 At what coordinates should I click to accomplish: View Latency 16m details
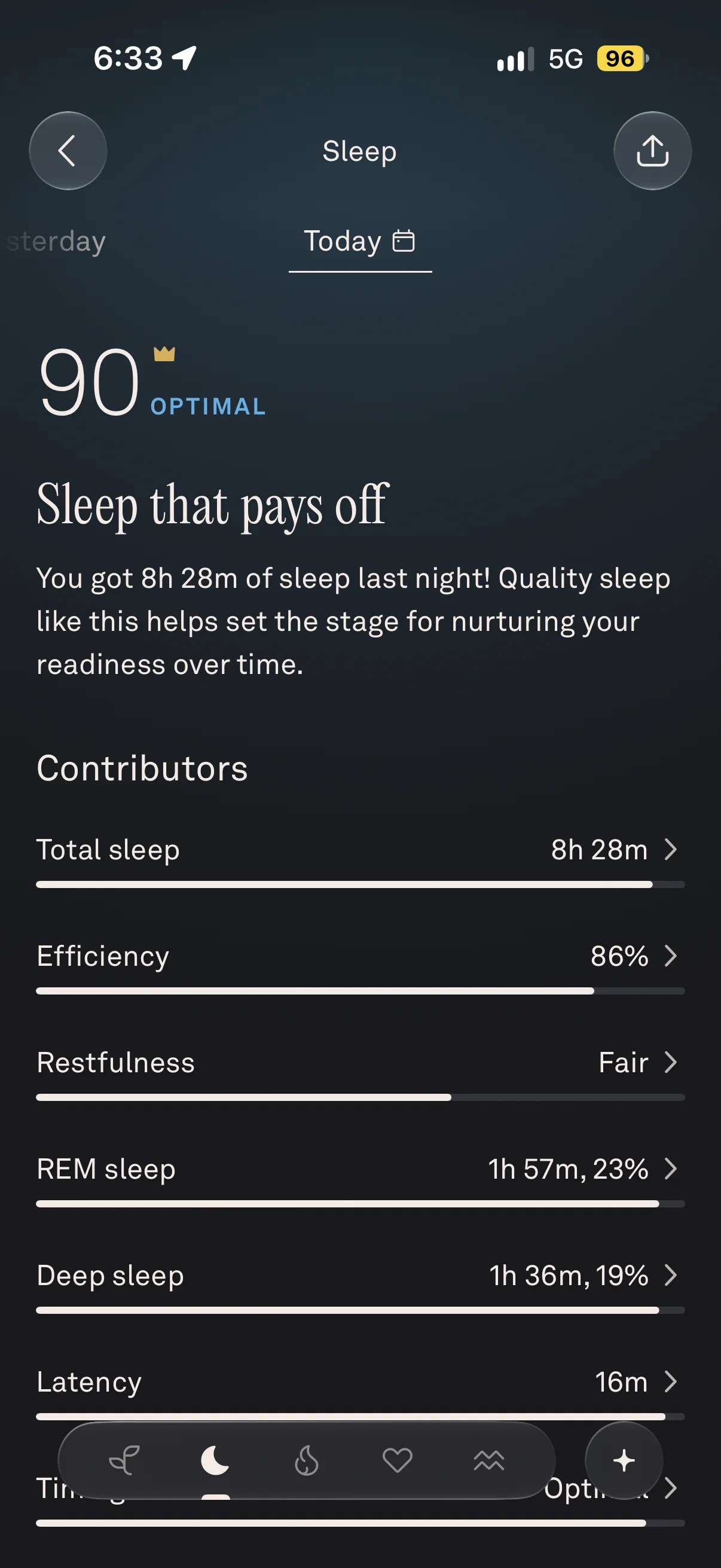point(360,1393)
